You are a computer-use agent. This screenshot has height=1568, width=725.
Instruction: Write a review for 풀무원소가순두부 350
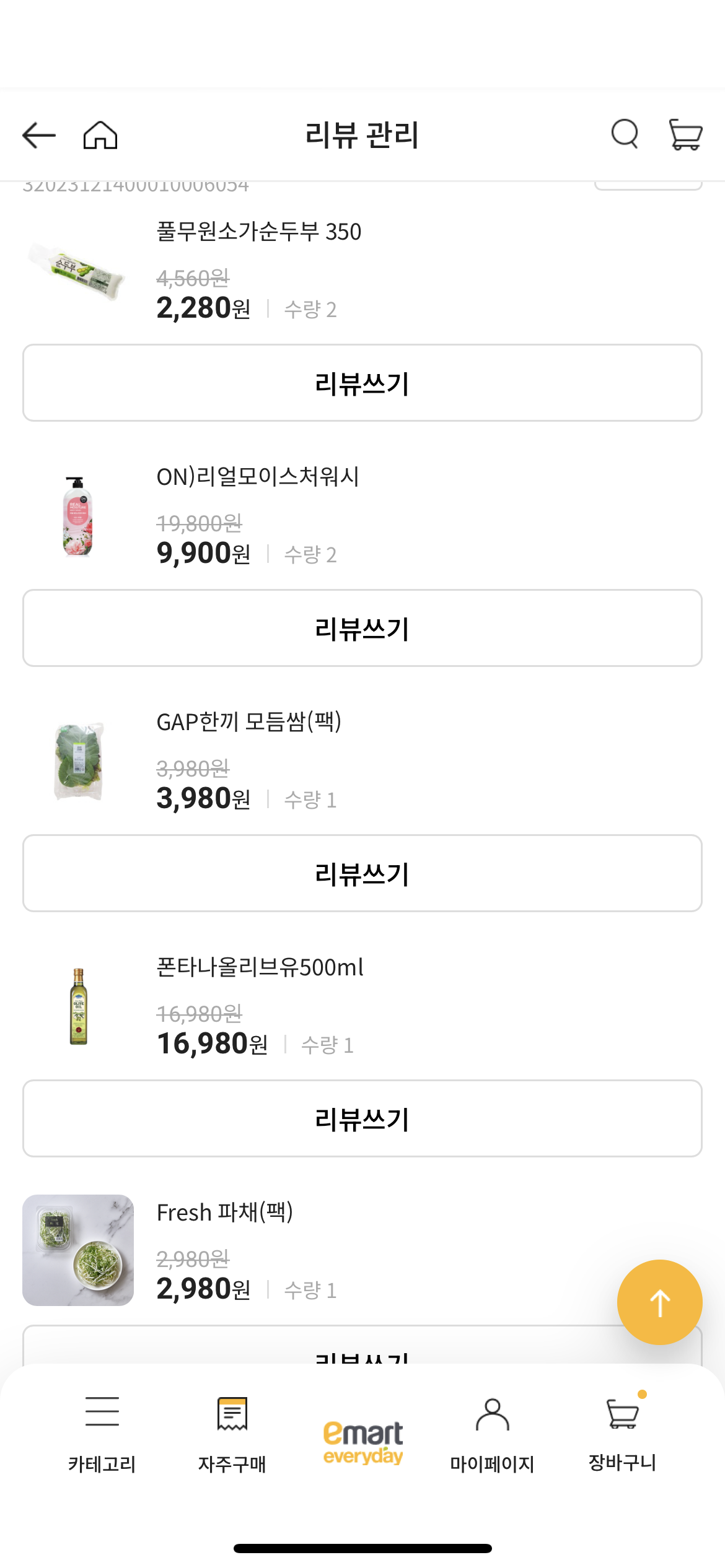pos(362,383)
